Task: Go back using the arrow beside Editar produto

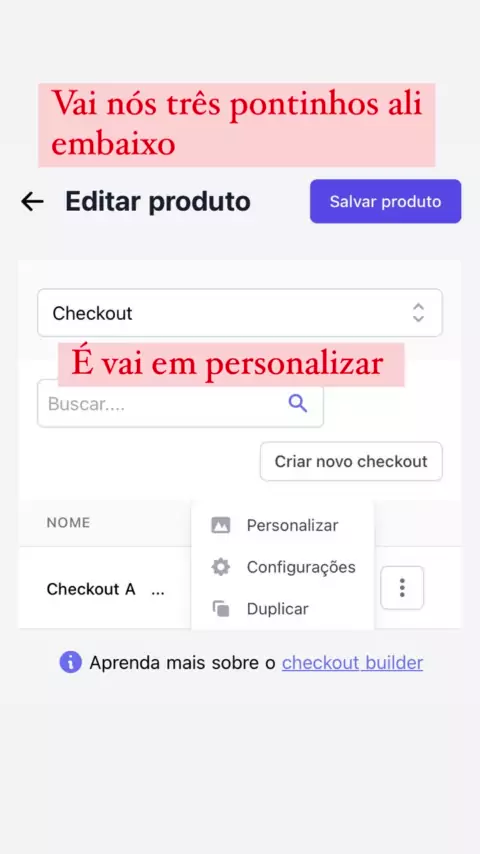Action: (32, 202)
